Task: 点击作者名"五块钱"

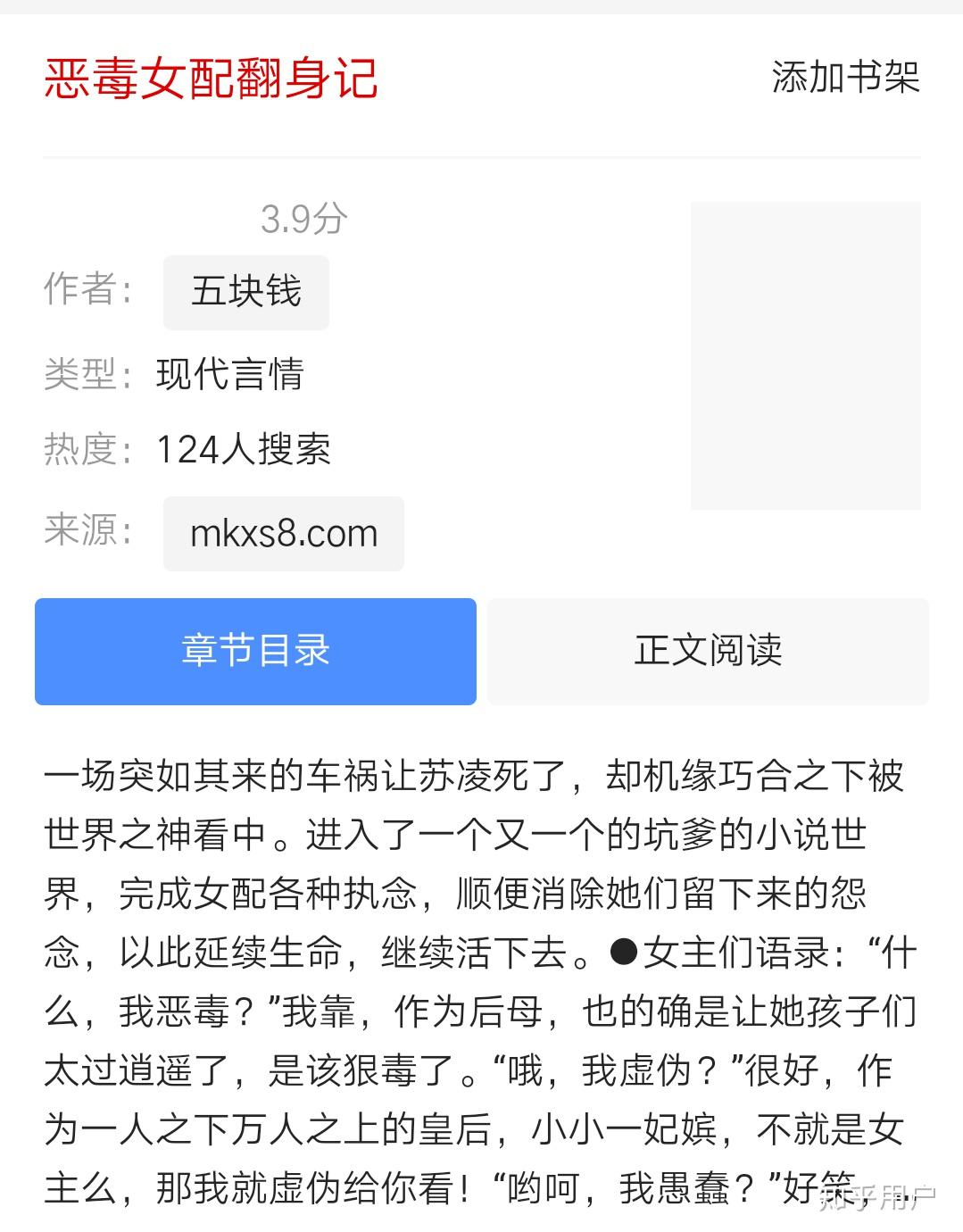Action: click(x=246, y=291)
